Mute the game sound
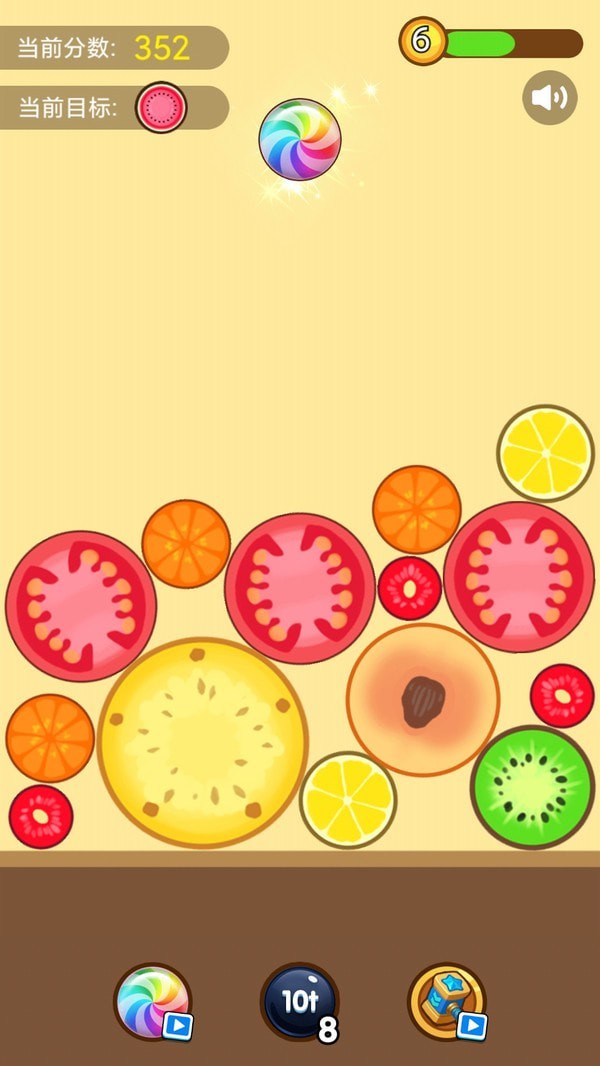The image size is (600, 1066). point(549,97)
